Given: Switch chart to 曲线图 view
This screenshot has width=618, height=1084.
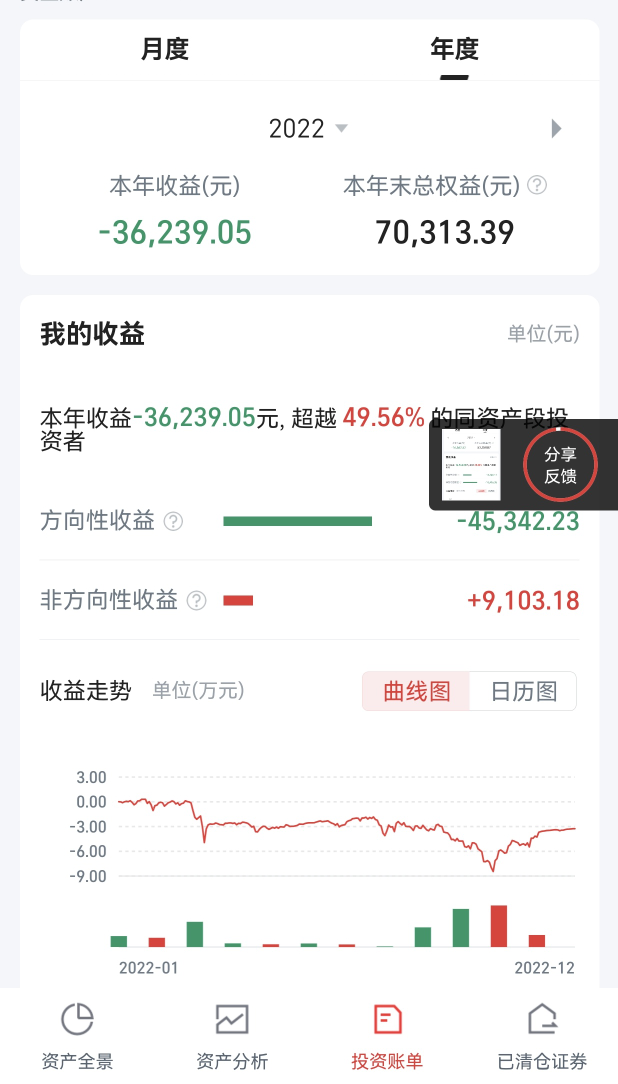Looking at the screenshot, I should (x=417, y=691).
